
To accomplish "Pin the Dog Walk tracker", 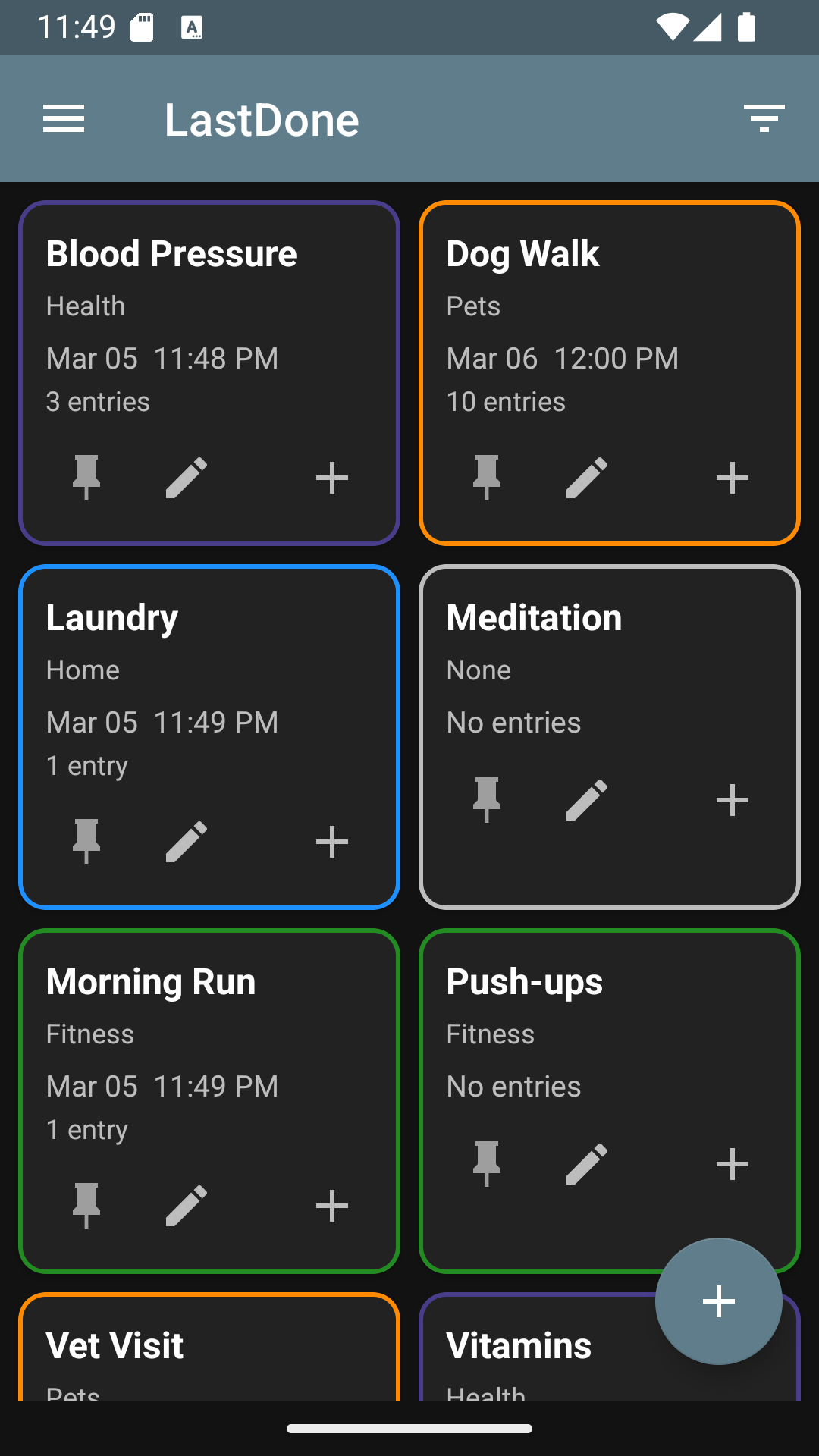I will (x=486, y=477).
